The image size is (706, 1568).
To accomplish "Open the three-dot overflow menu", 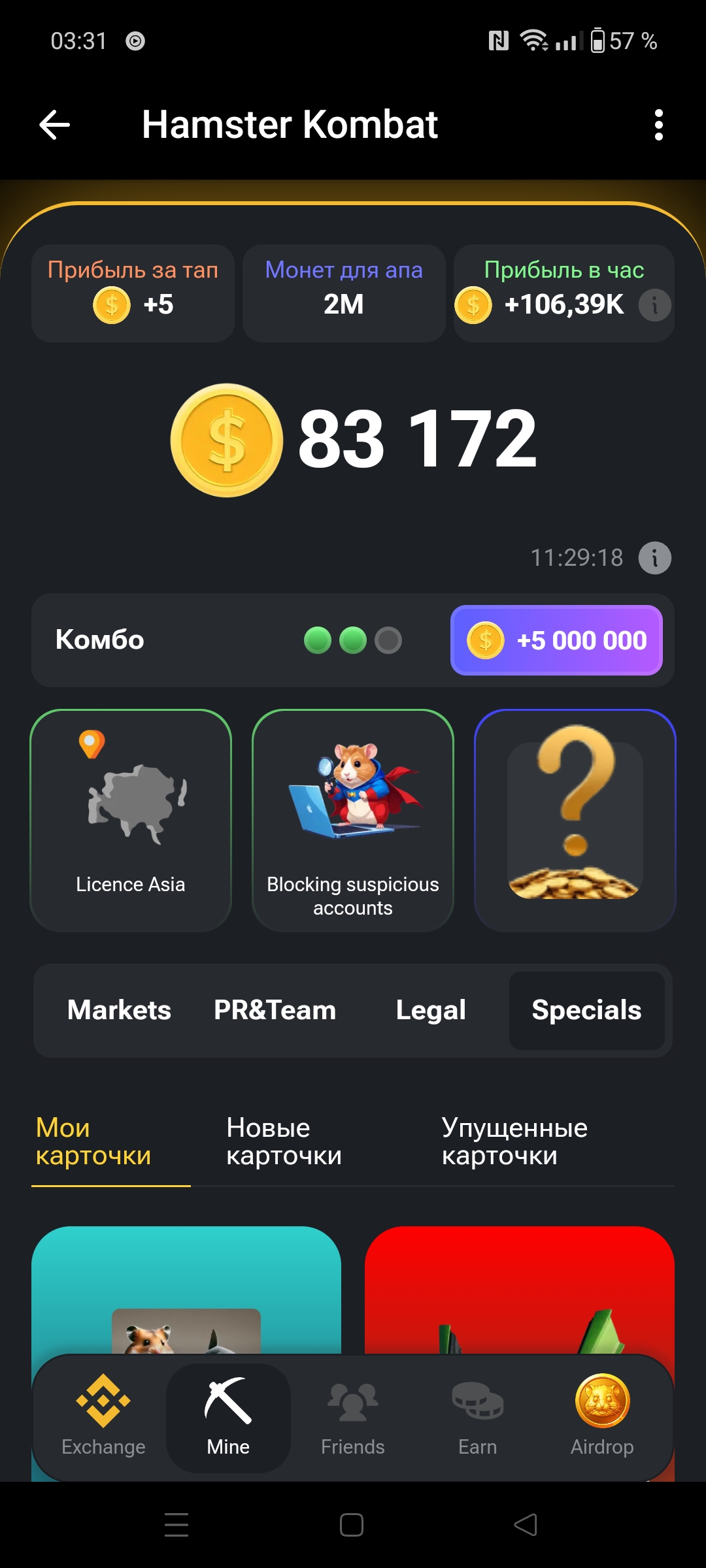I will 658,125.
